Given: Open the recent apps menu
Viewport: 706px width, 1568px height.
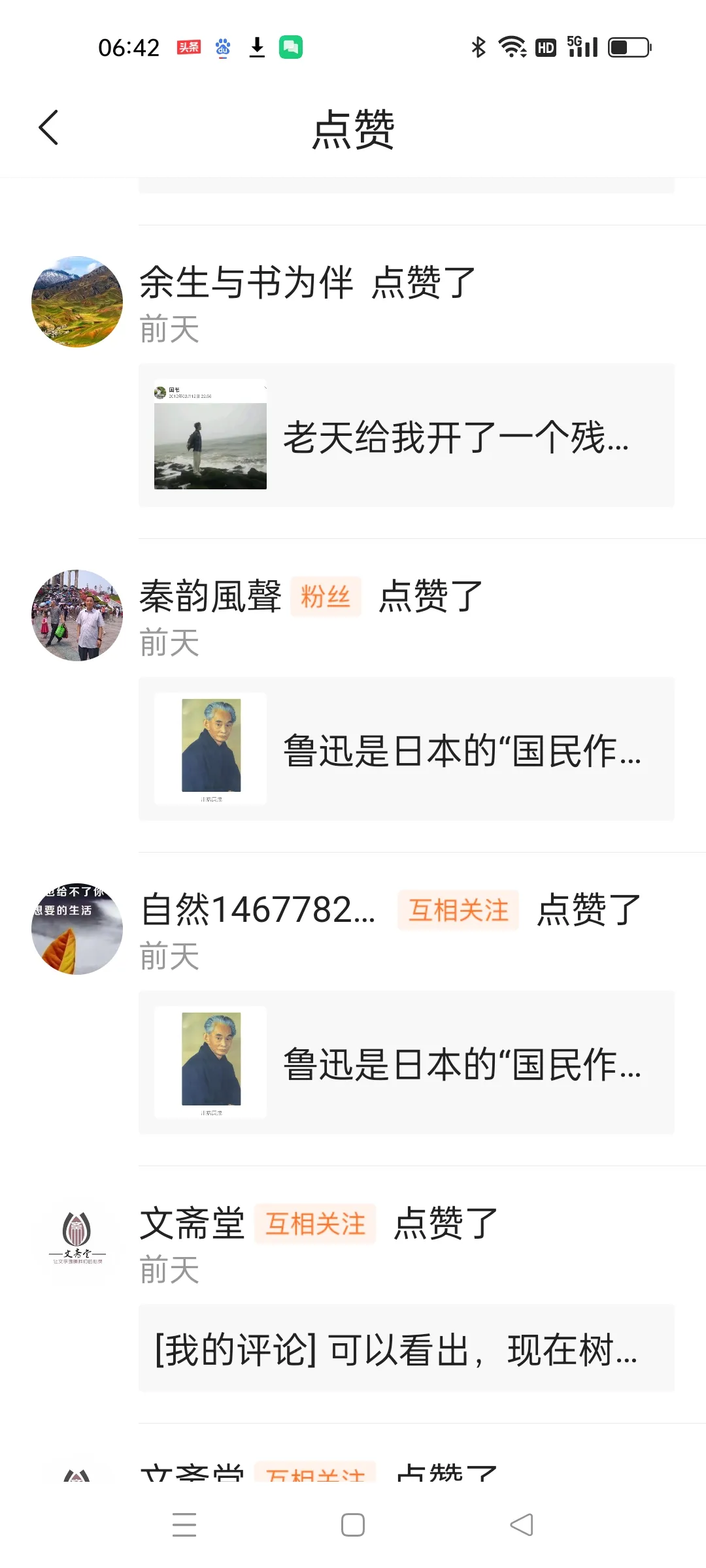Looking at the screenshot, I should point(184,1526).
